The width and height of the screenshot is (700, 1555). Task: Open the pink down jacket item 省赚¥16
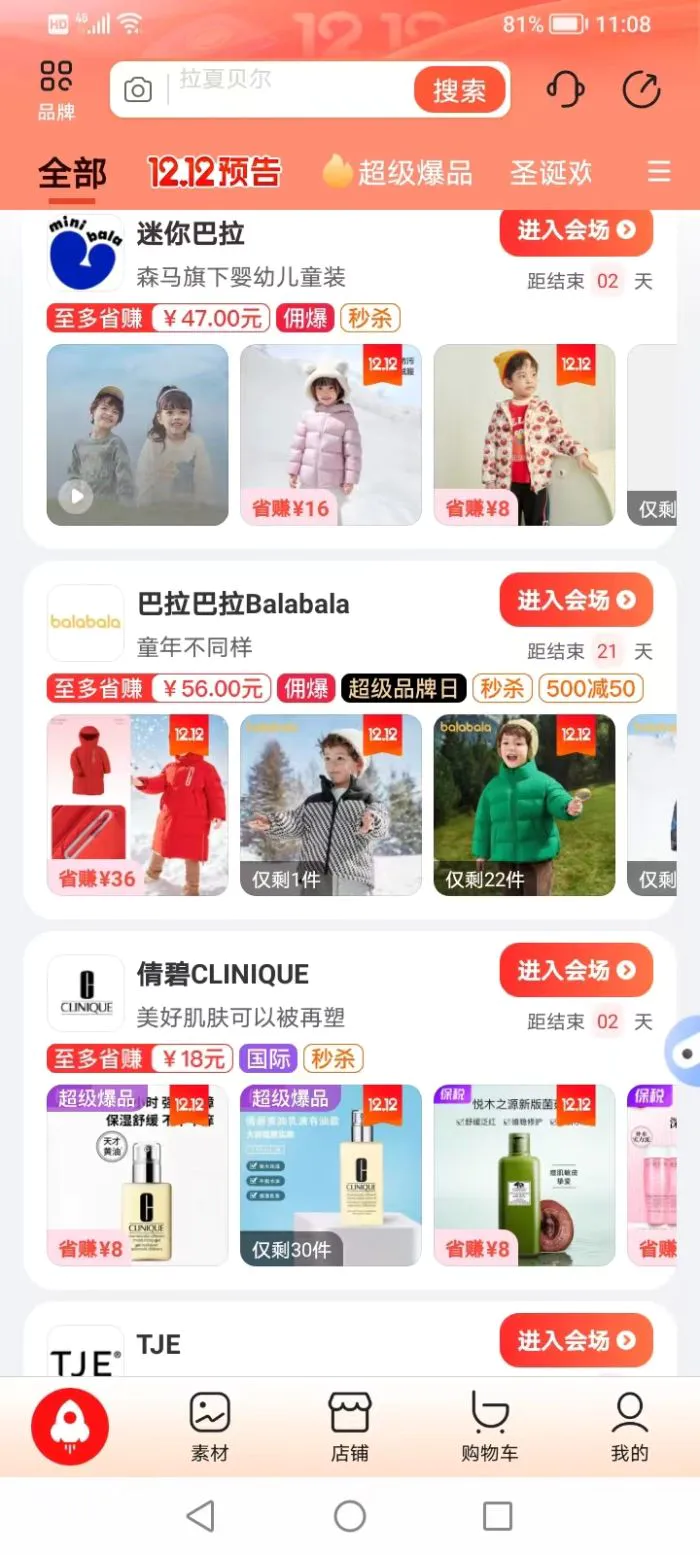[330, 435]
